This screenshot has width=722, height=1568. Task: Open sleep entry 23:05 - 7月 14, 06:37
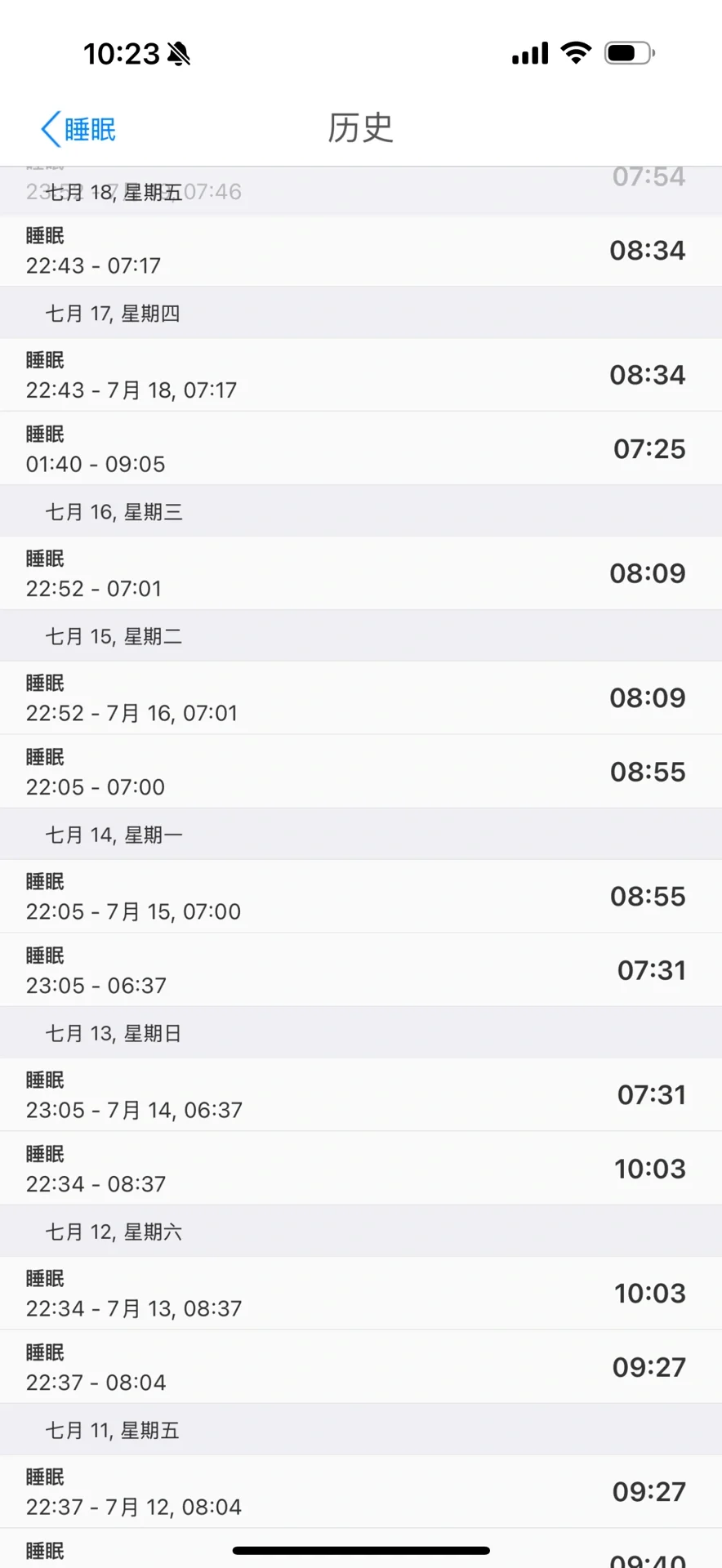click(361, 1094)
